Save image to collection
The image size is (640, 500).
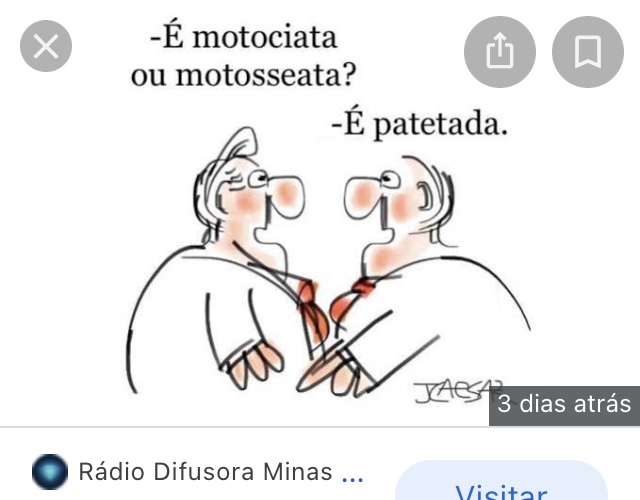coord(588,52)
